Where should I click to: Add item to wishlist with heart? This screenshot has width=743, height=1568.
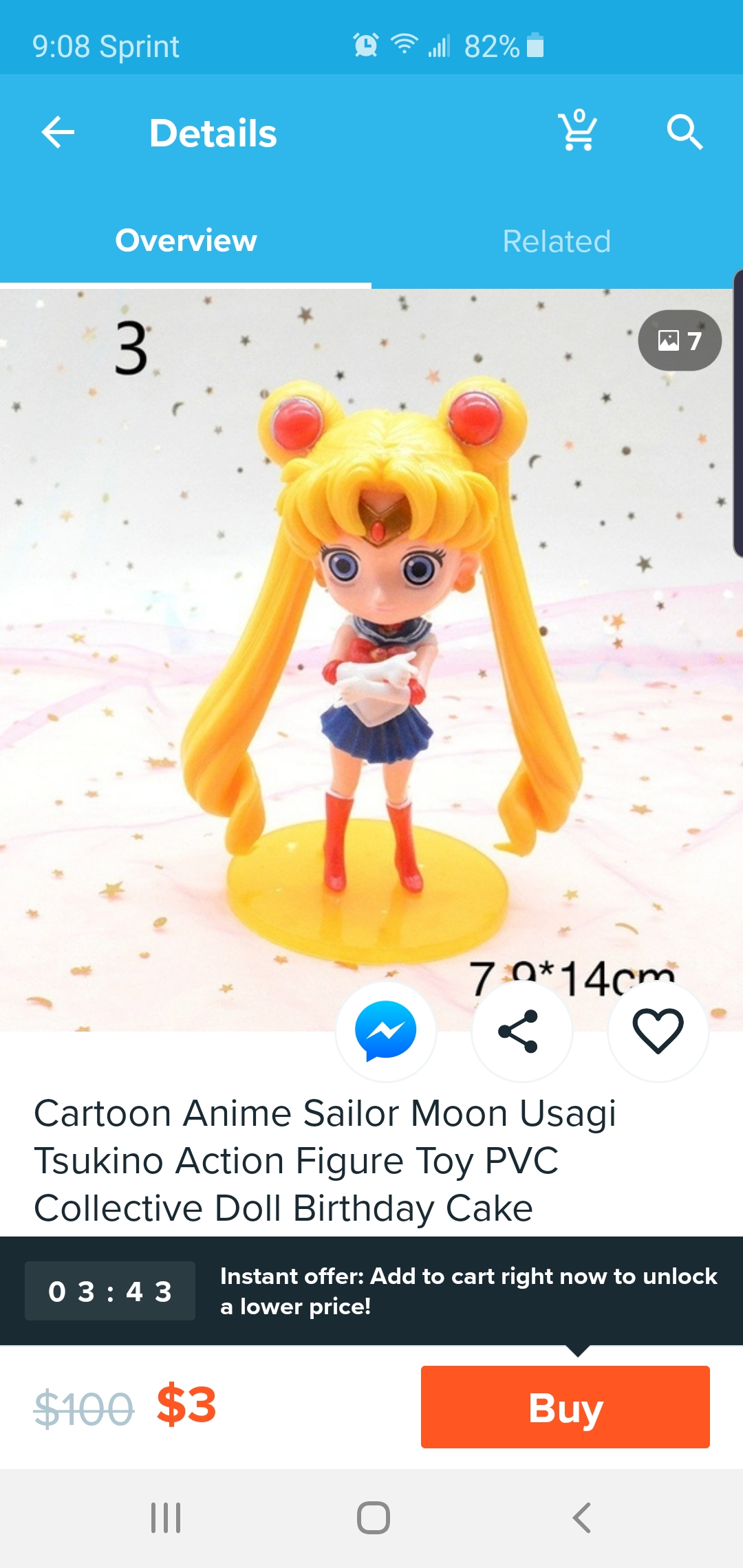point(658,1031)
